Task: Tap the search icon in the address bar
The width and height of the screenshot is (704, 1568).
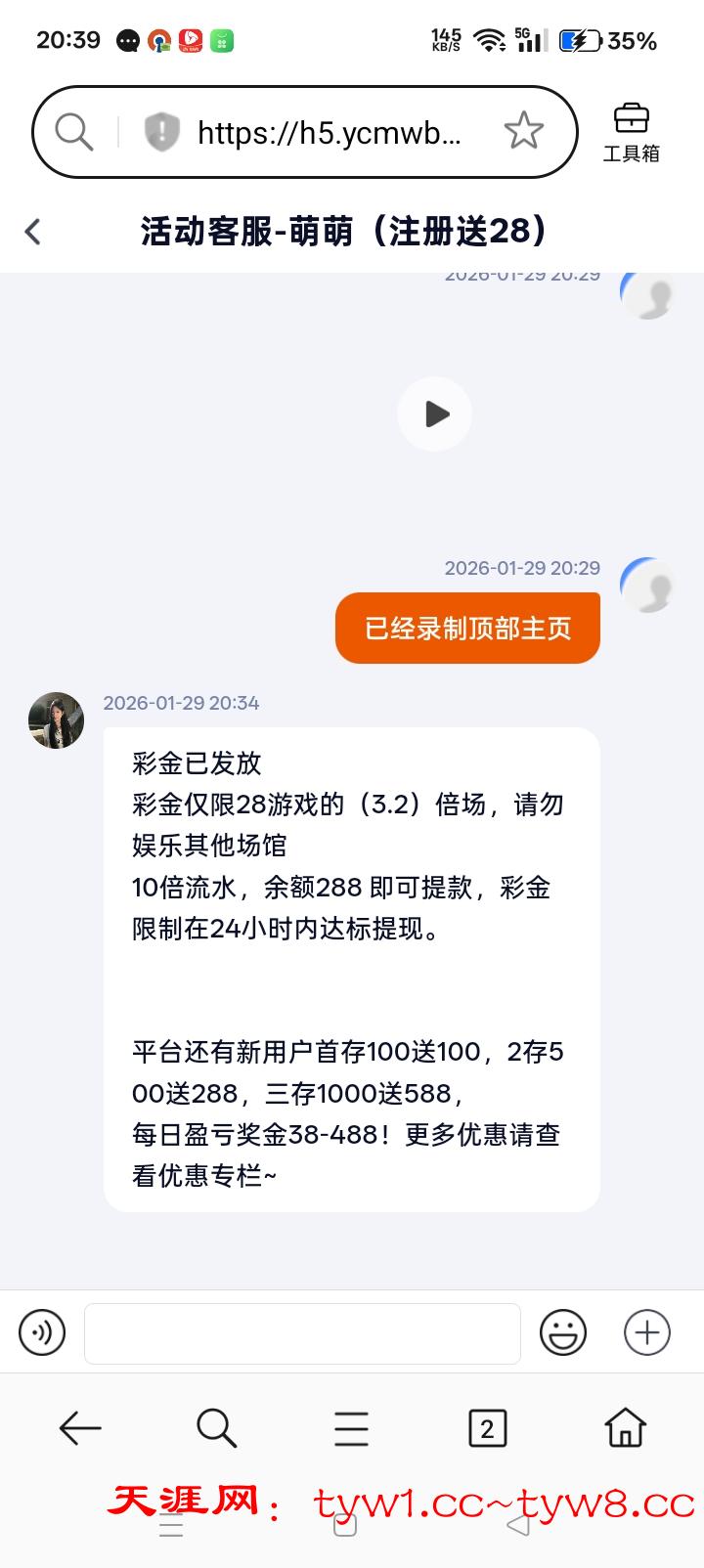Action: pos(73,131)
